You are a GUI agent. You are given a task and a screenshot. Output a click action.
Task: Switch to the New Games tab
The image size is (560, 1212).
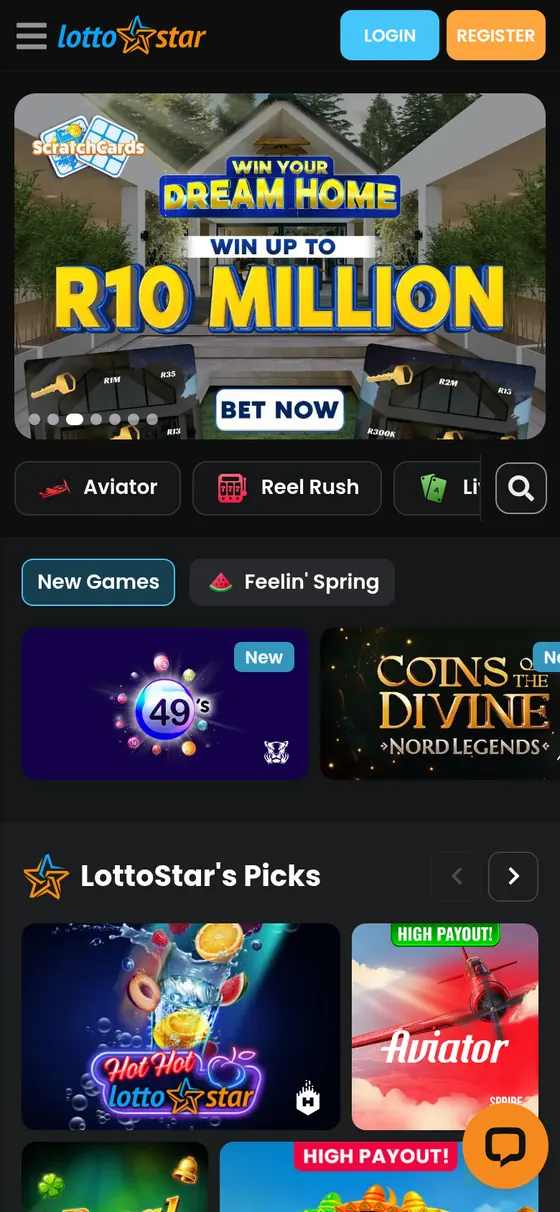(x=98, y=582)
